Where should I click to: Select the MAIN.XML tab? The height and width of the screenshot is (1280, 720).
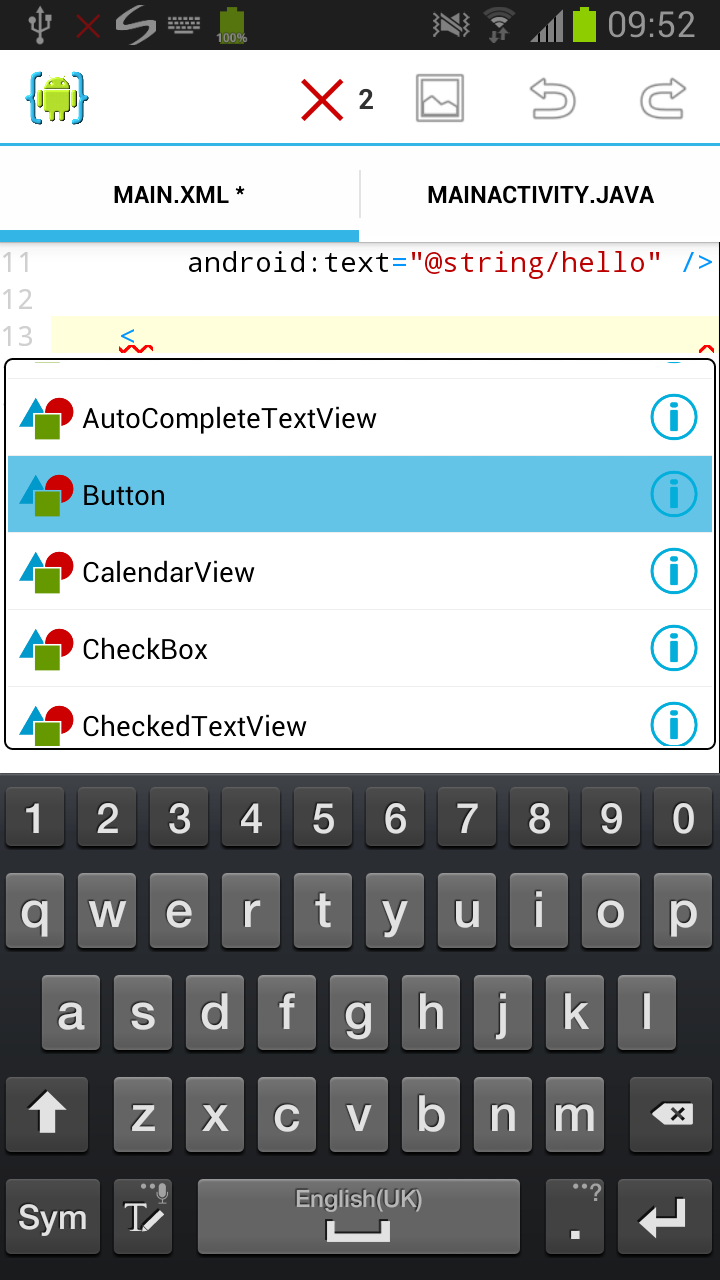pyautogui.click(x=179, y=195)
